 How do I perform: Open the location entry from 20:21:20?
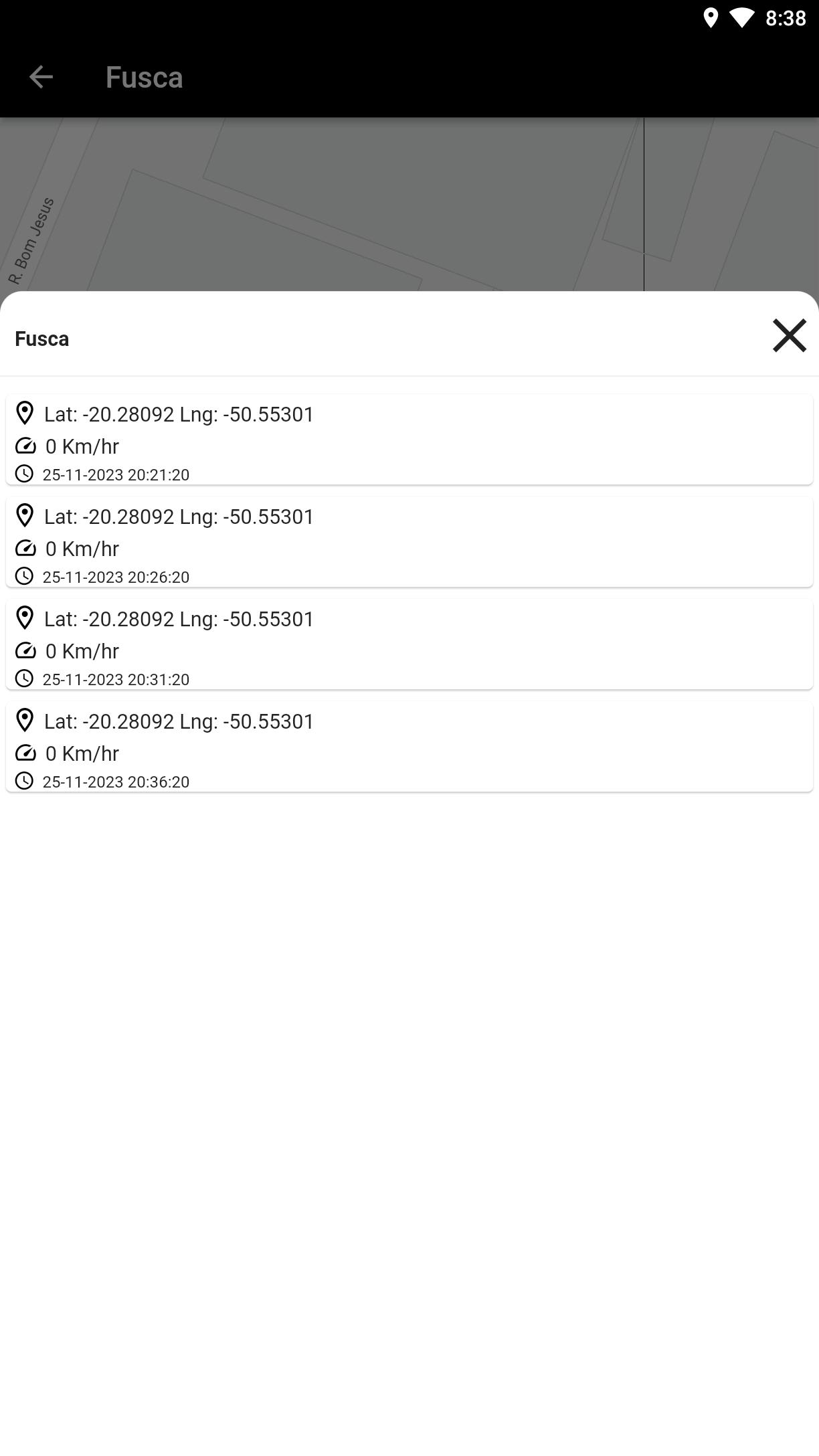tap(409, 440)
